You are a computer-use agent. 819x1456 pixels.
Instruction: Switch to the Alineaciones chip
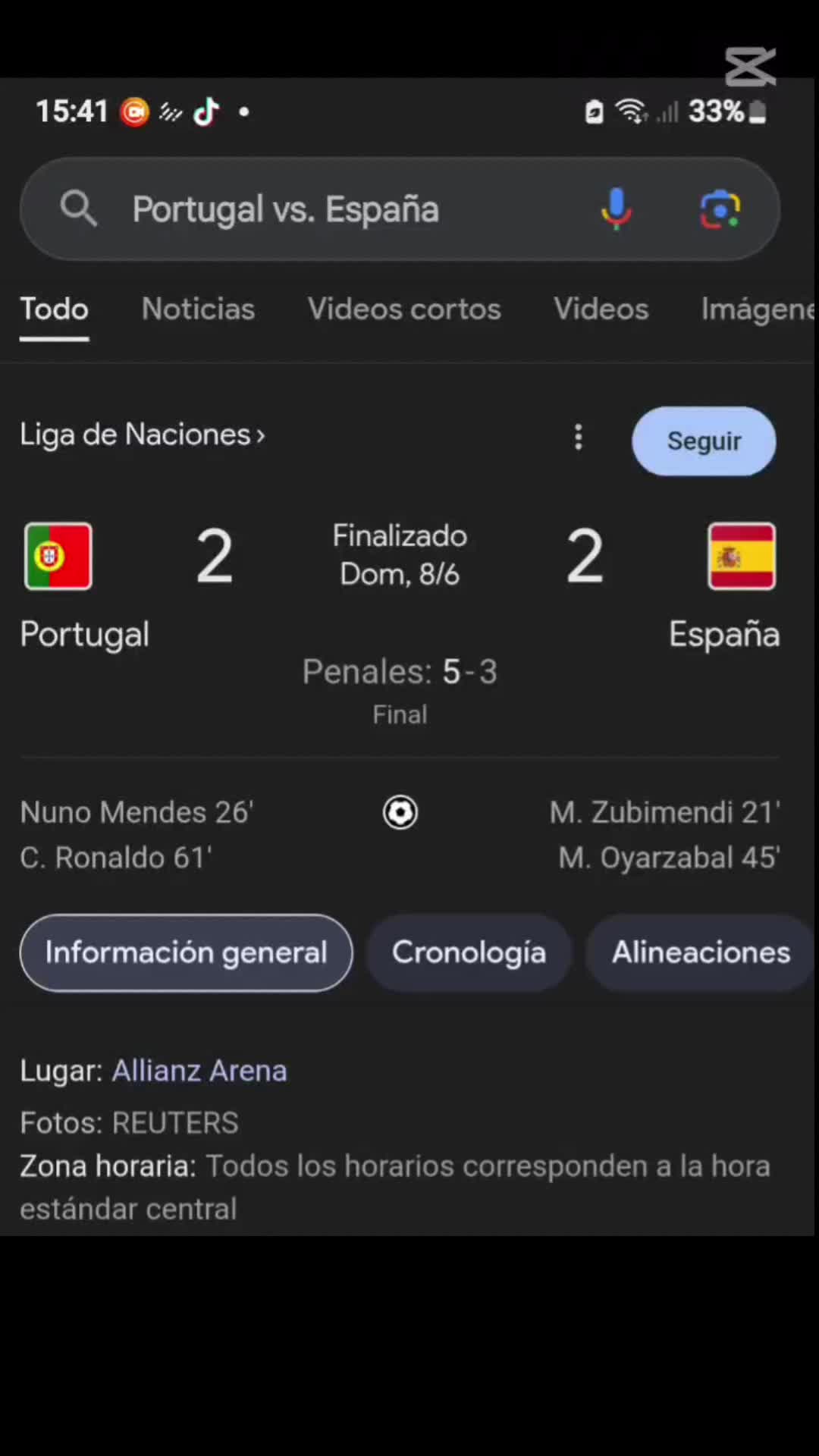701,952
